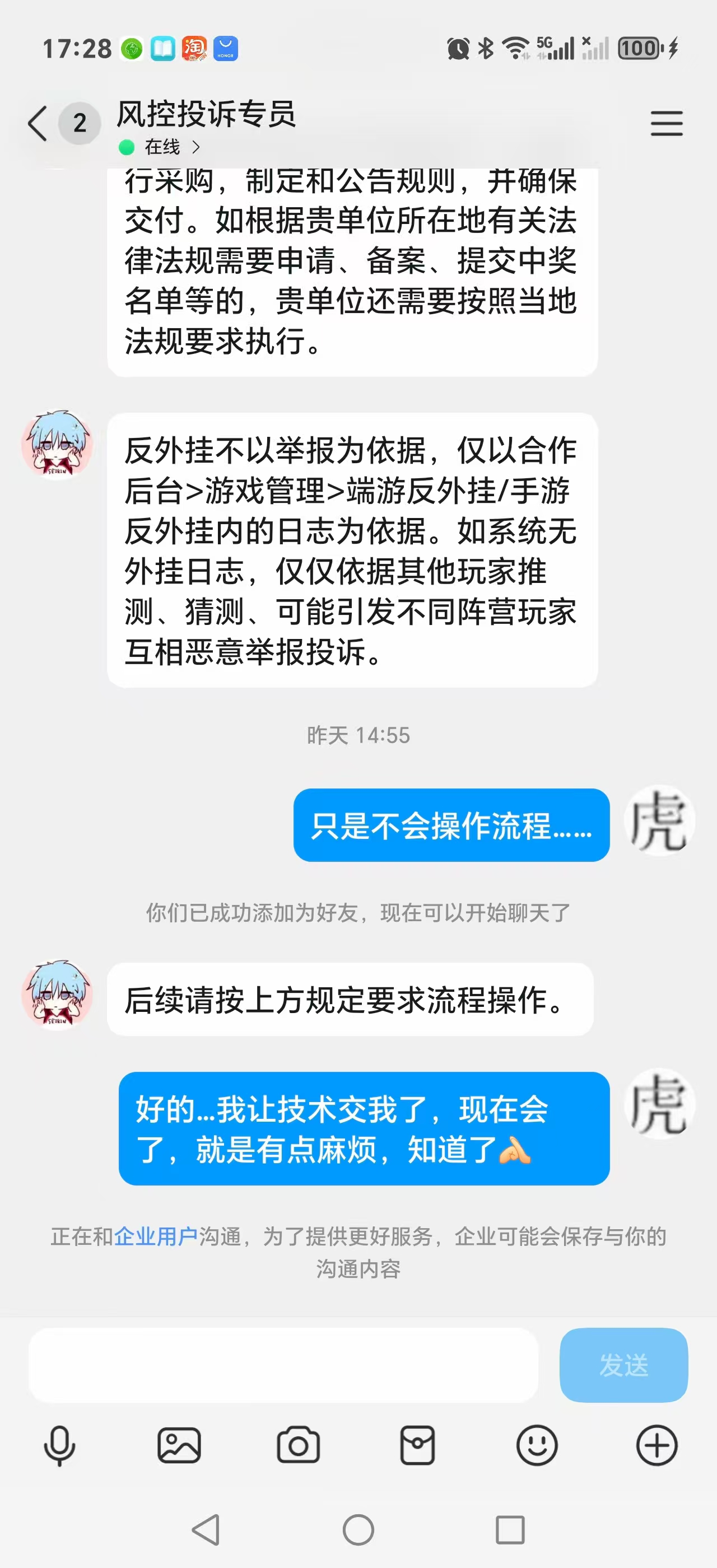Open my avatar beside 只是不会操作流程
The height and width of the screenshot is (1568, 717).
coord(659,820)
